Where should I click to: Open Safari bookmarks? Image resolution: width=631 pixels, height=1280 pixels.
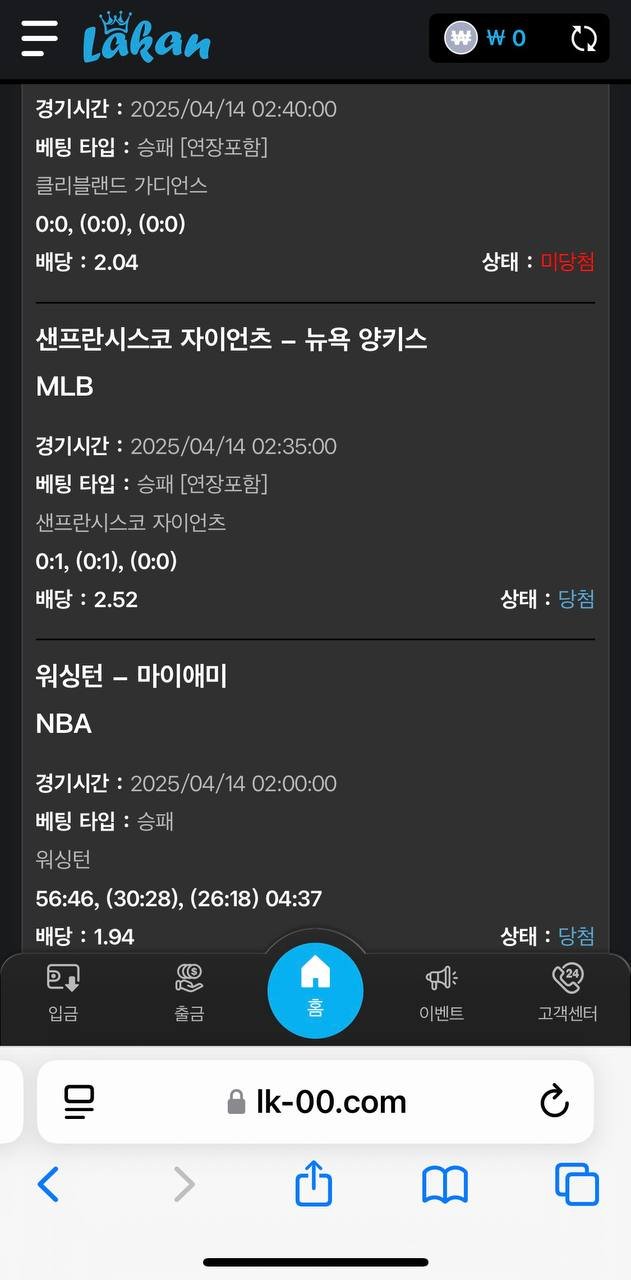(x=445, y=1185)
